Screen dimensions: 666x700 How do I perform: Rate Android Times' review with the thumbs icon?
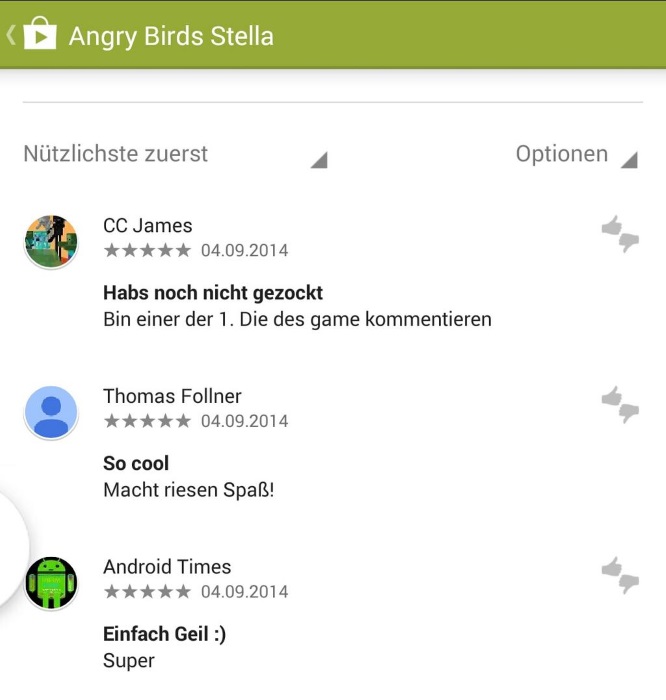tap(620, 576)
